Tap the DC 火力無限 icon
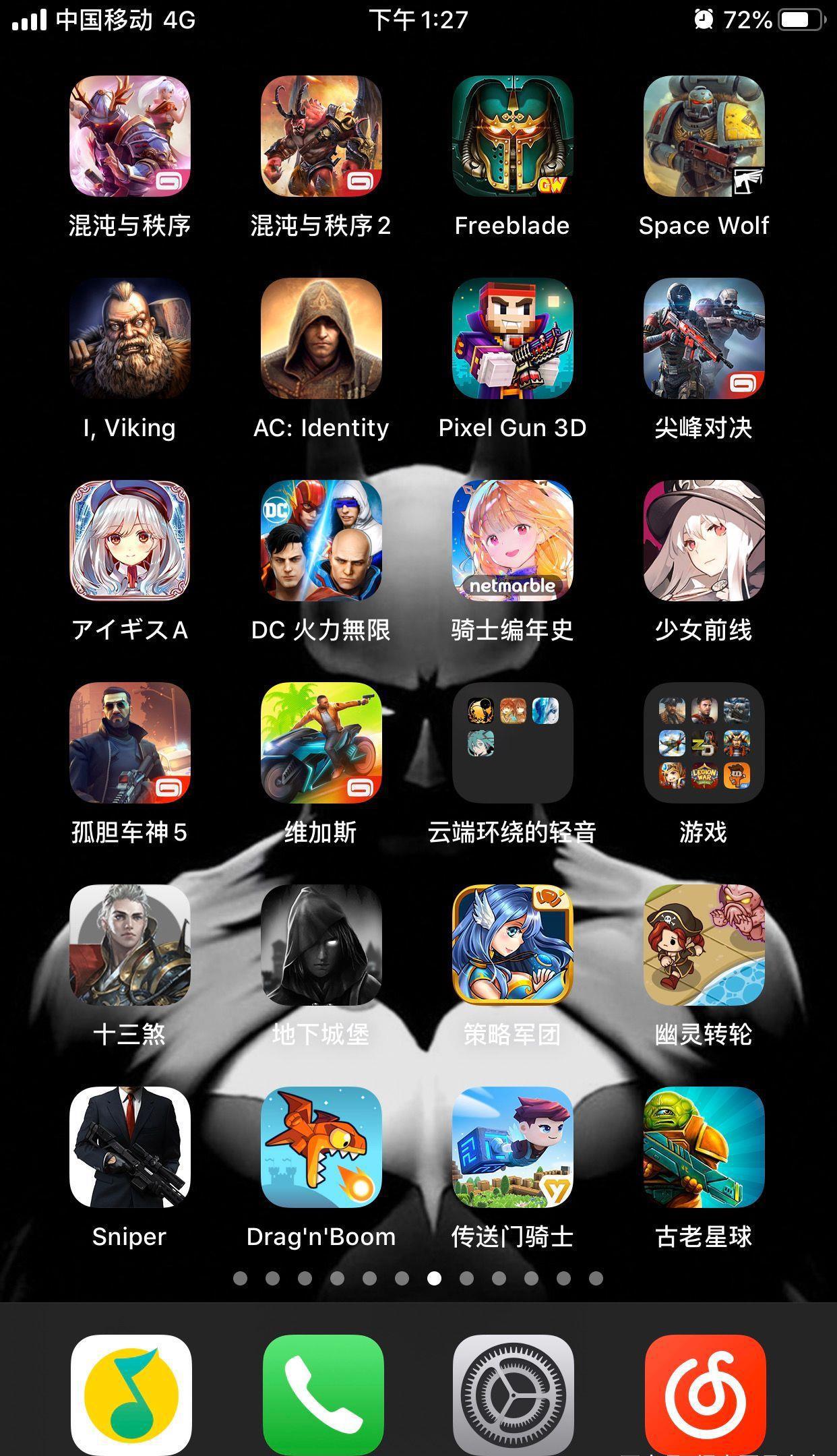The image size is (837, 1456). [321, 541]
